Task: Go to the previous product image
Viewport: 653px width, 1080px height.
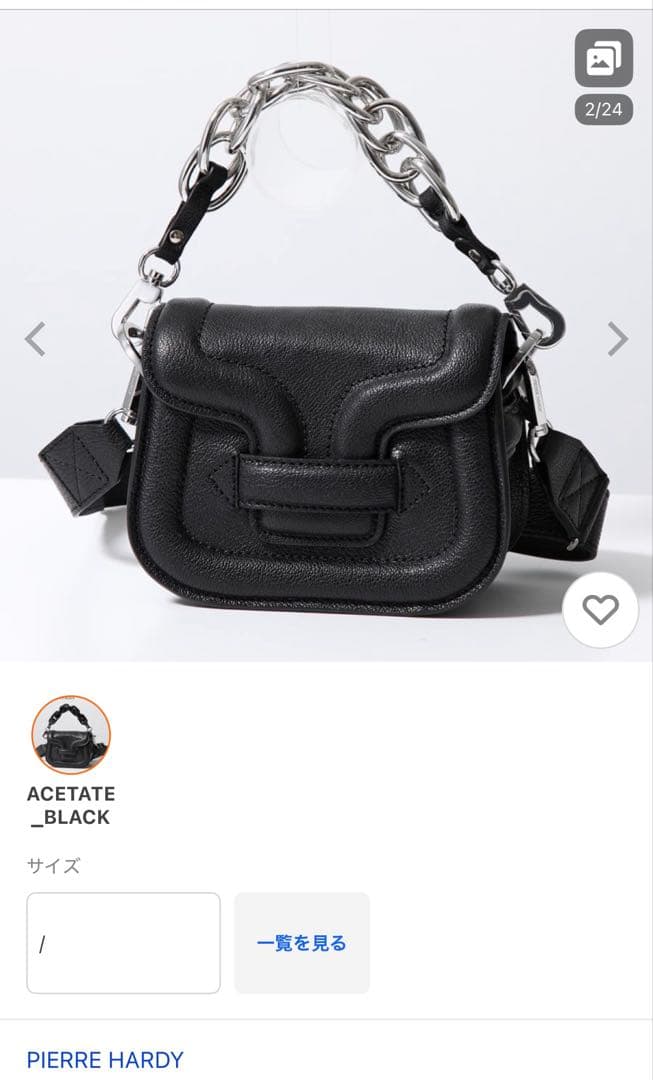Action: [x=35, y=339]
